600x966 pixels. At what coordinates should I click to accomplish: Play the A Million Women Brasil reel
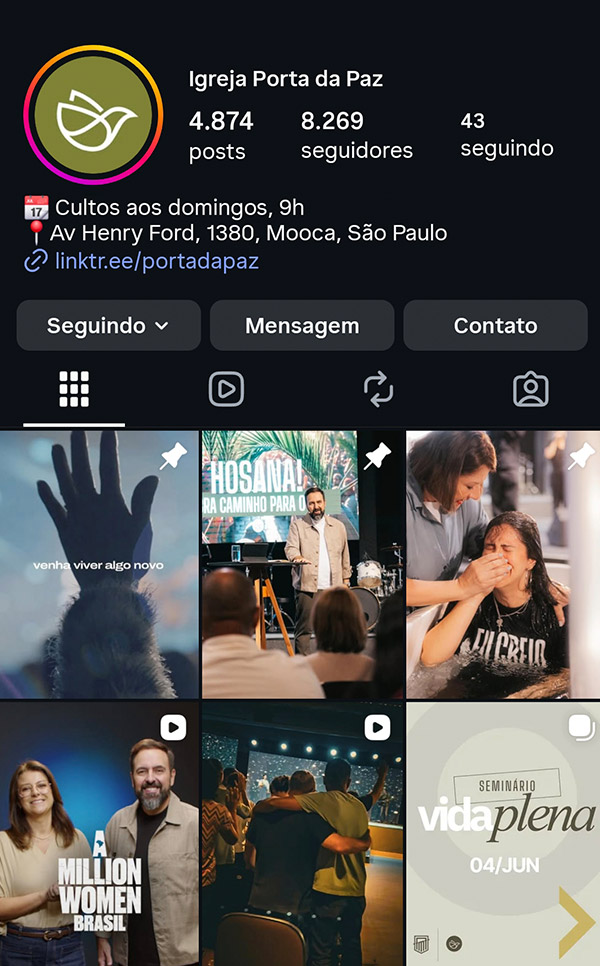coord(98,835)
